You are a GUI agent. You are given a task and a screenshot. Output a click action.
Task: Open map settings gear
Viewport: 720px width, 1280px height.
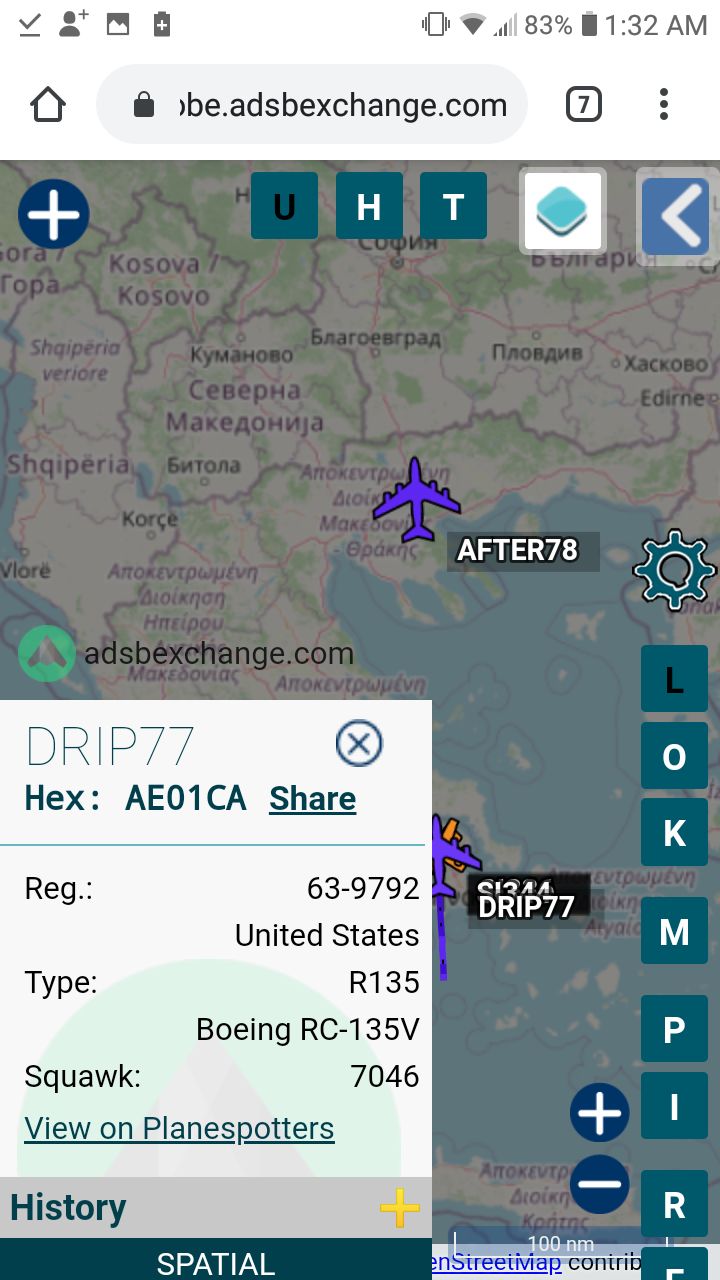[674, 570]
